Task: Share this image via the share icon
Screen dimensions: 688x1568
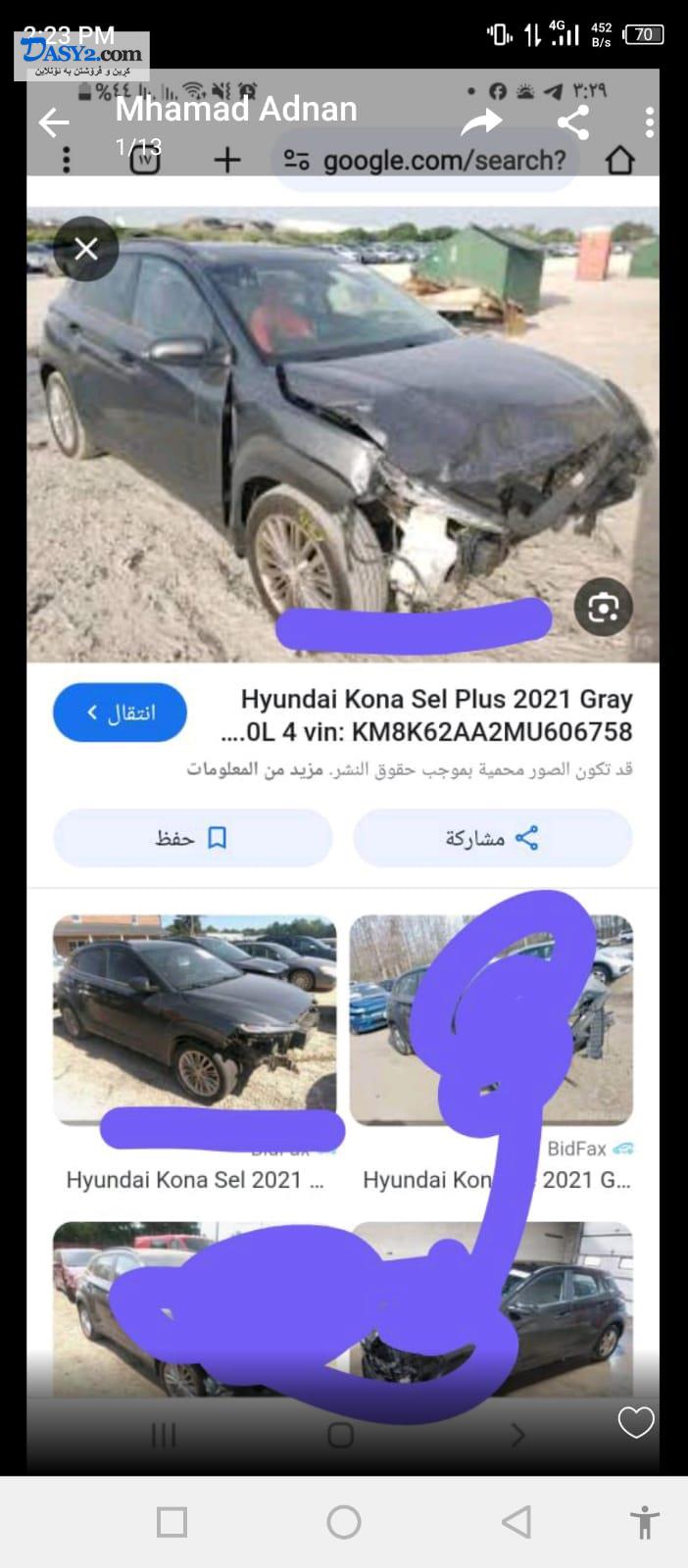Action: (573, 122)
